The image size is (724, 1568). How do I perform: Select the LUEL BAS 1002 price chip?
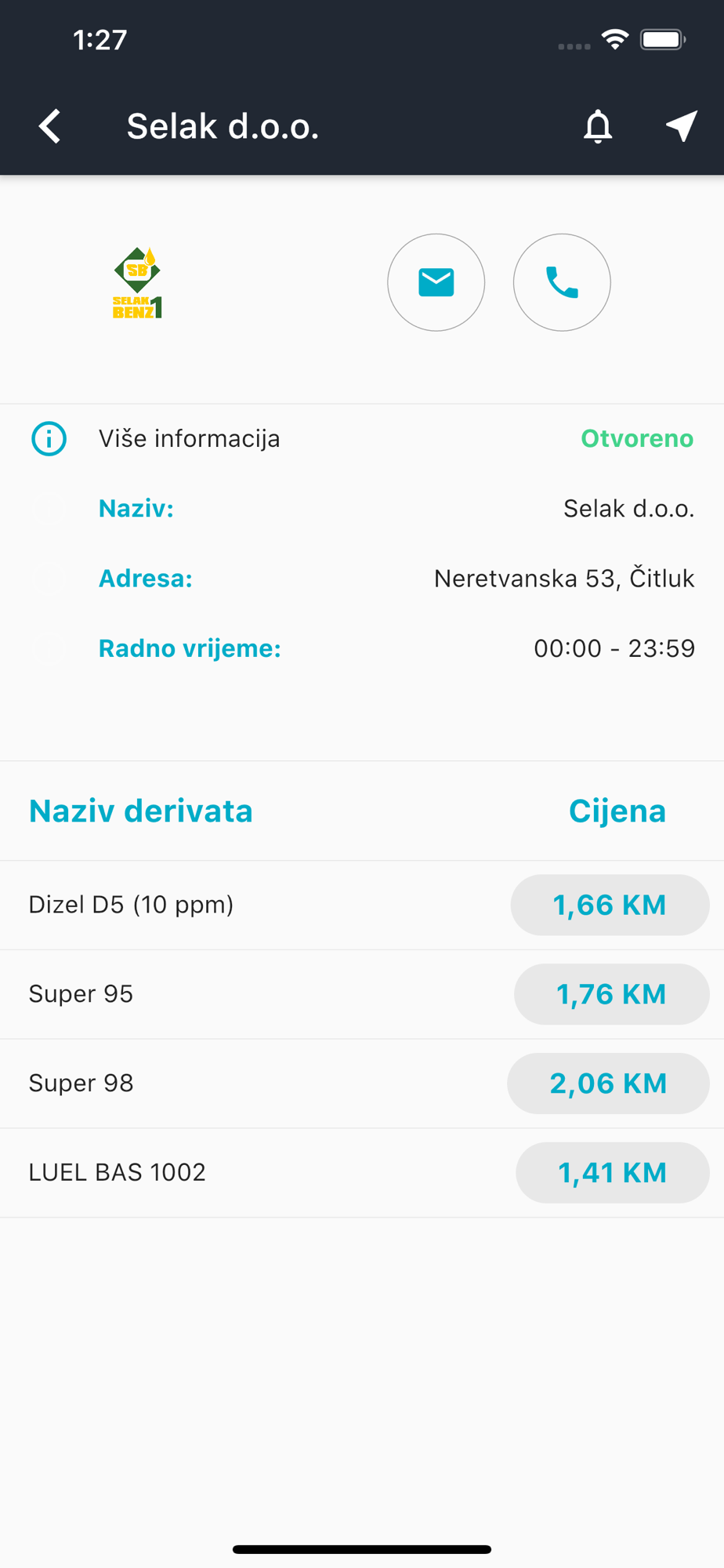pos(613,1173)
